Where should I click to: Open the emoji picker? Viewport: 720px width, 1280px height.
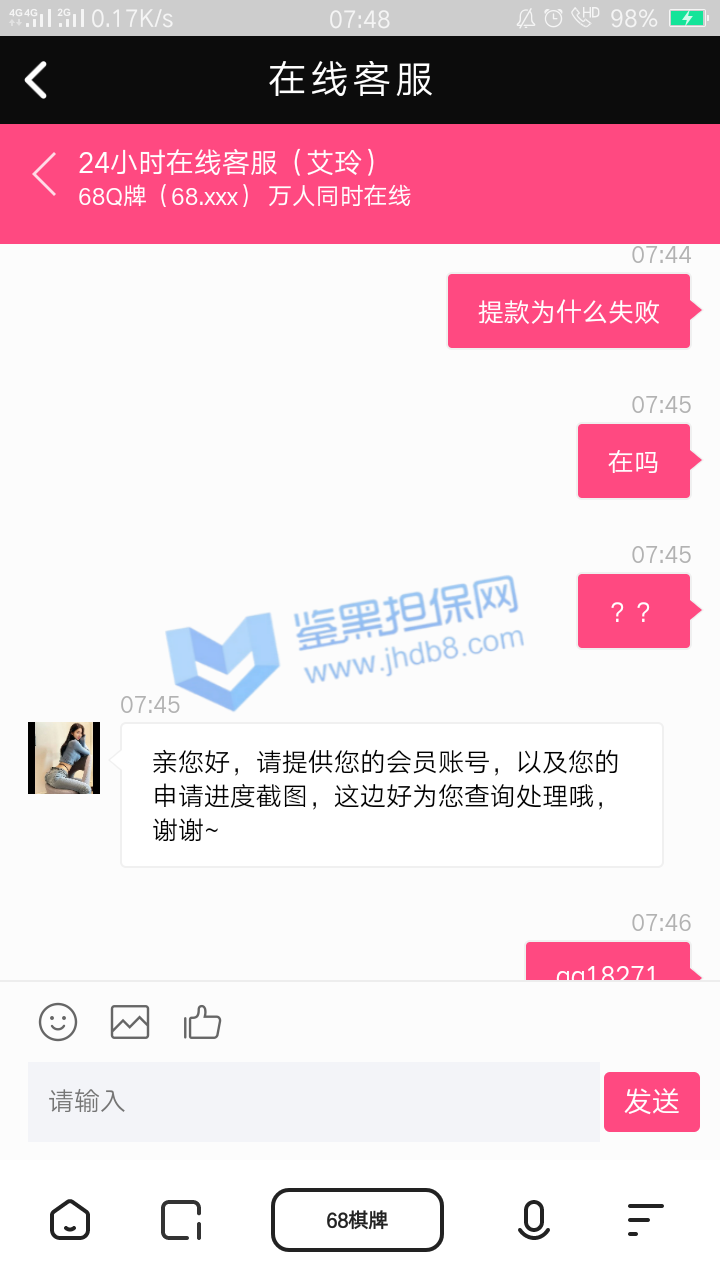pyautogui.click(x=58, y=1021)
